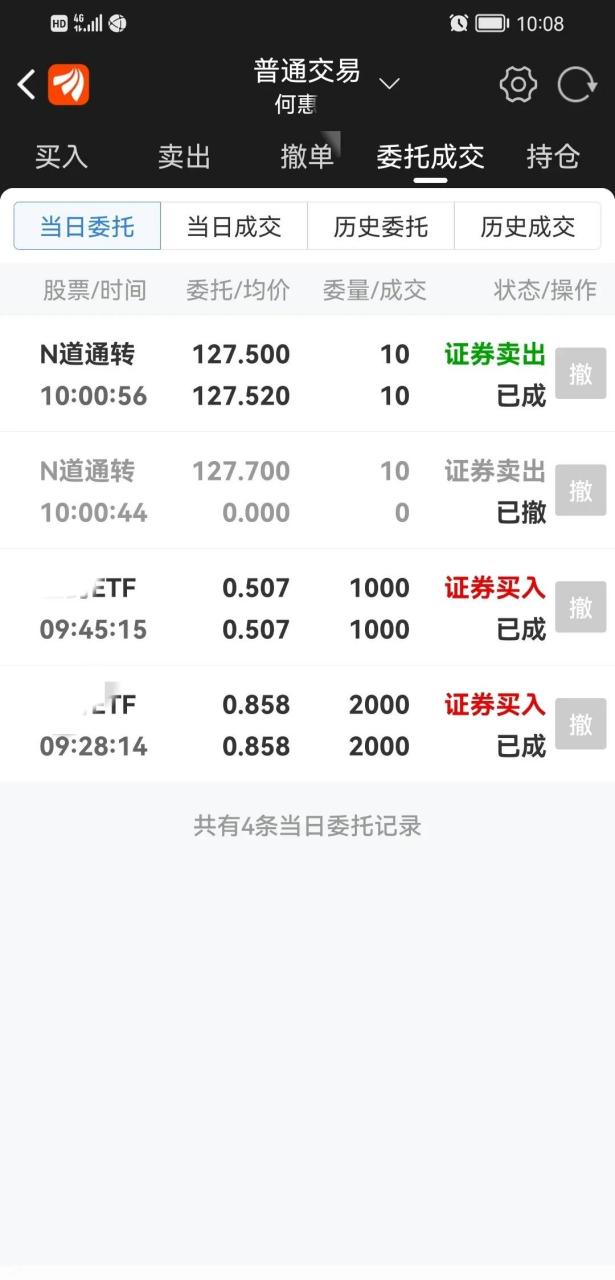This screenshot has width=615, height=1280.
Task: Select the 委托成交 tab
Action: click(x=430, y=156)
